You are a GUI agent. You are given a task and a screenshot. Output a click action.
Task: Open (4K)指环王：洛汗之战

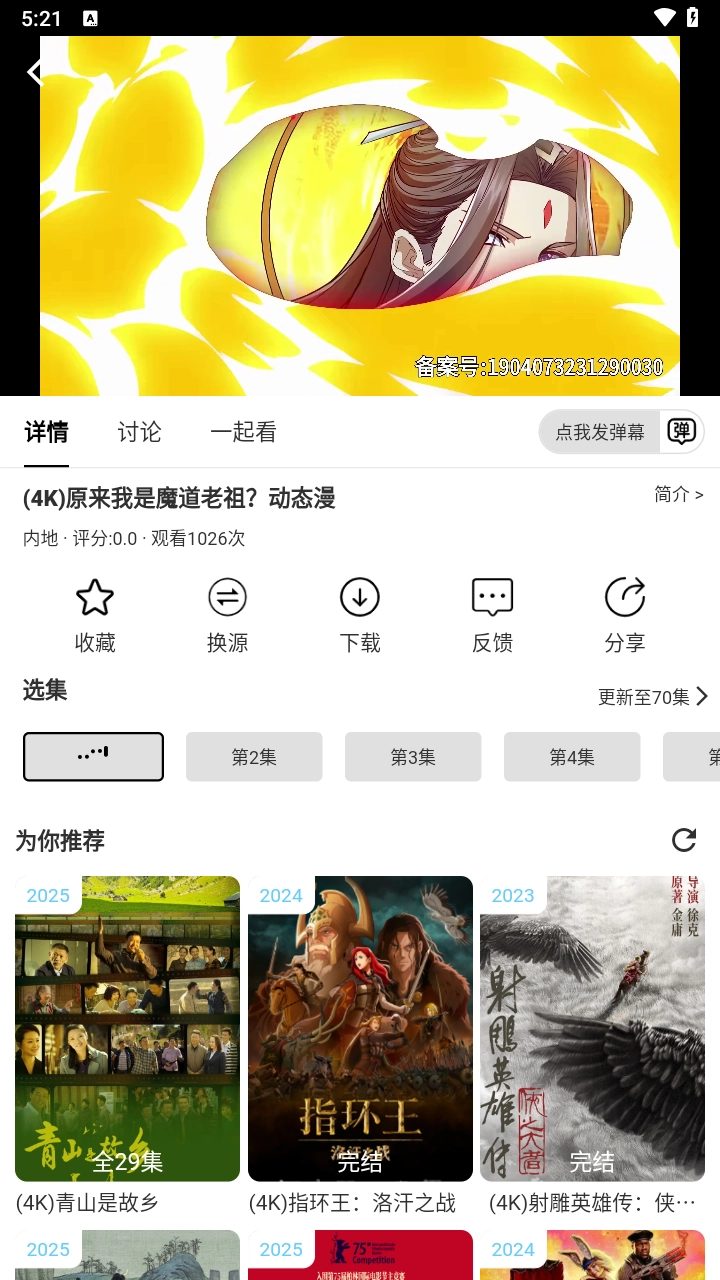[x=360, y=1030]
